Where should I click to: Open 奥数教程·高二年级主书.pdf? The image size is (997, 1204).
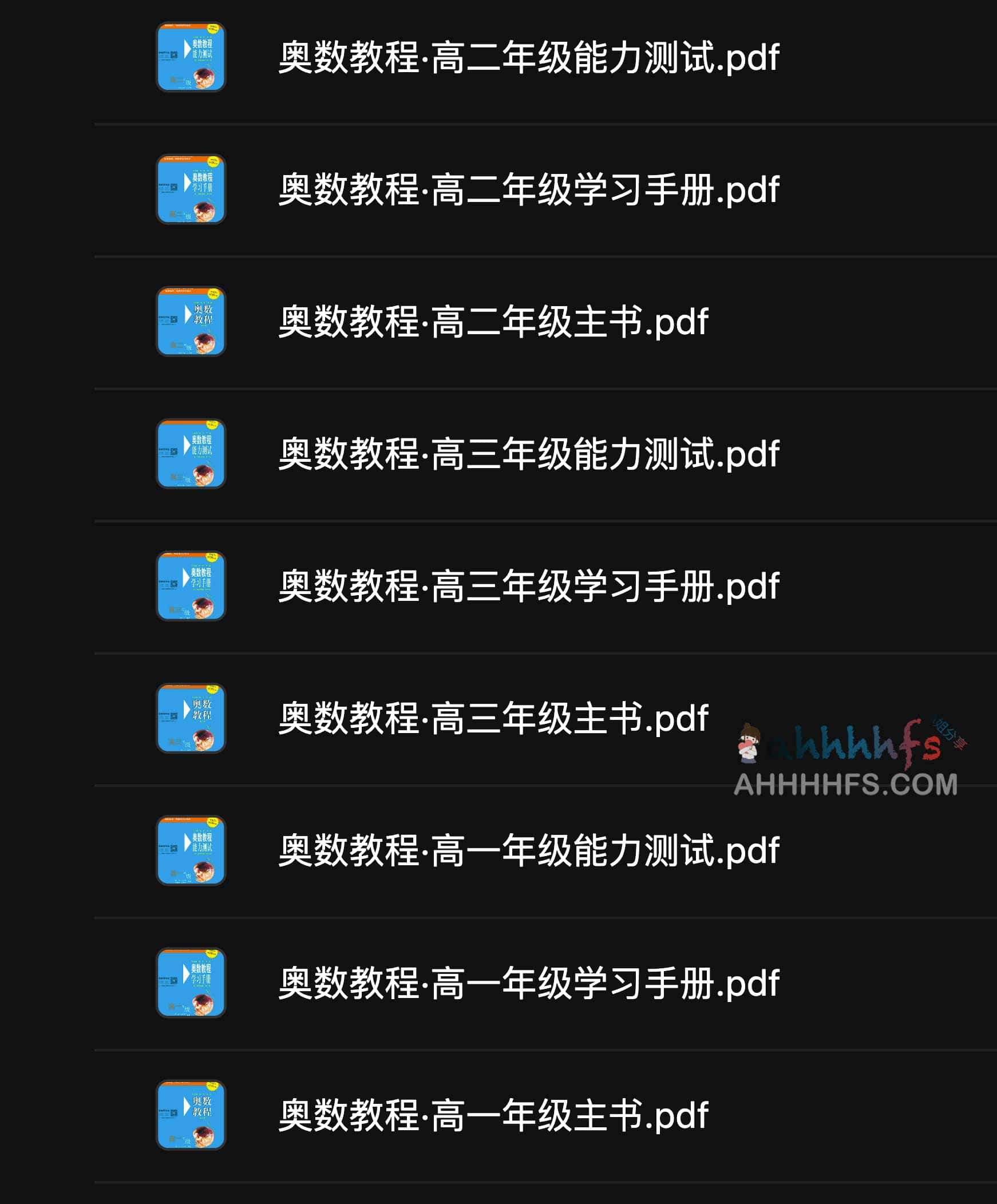pyautogui.click(x=493, y=322)
